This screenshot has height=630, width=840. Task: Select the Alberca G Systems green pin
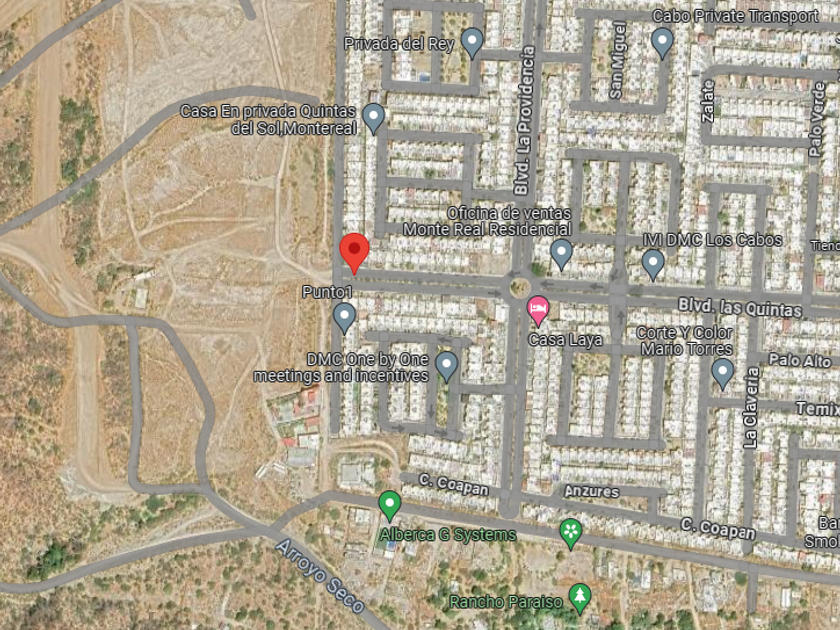click(x=390, y=504)
